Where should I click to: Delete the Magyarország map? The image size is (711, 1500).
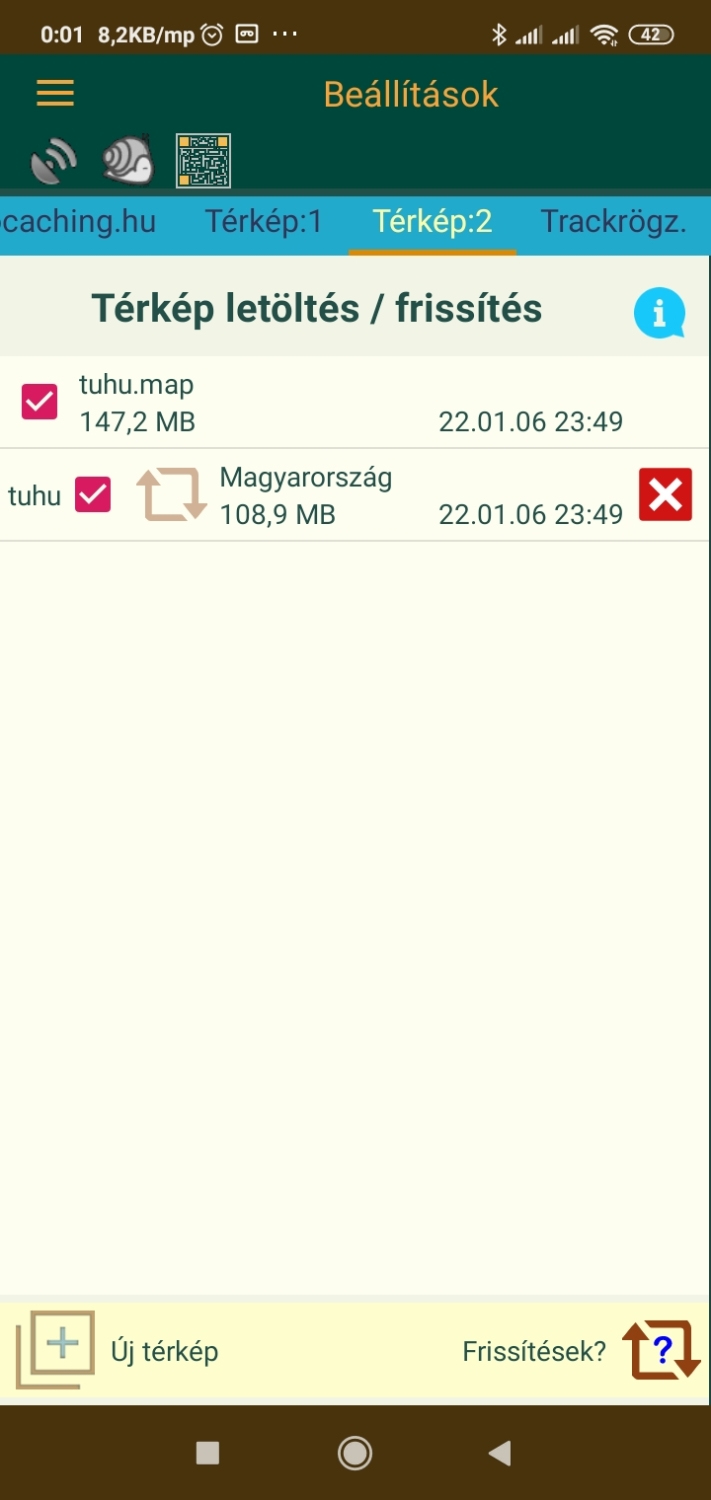pos(665,495)
